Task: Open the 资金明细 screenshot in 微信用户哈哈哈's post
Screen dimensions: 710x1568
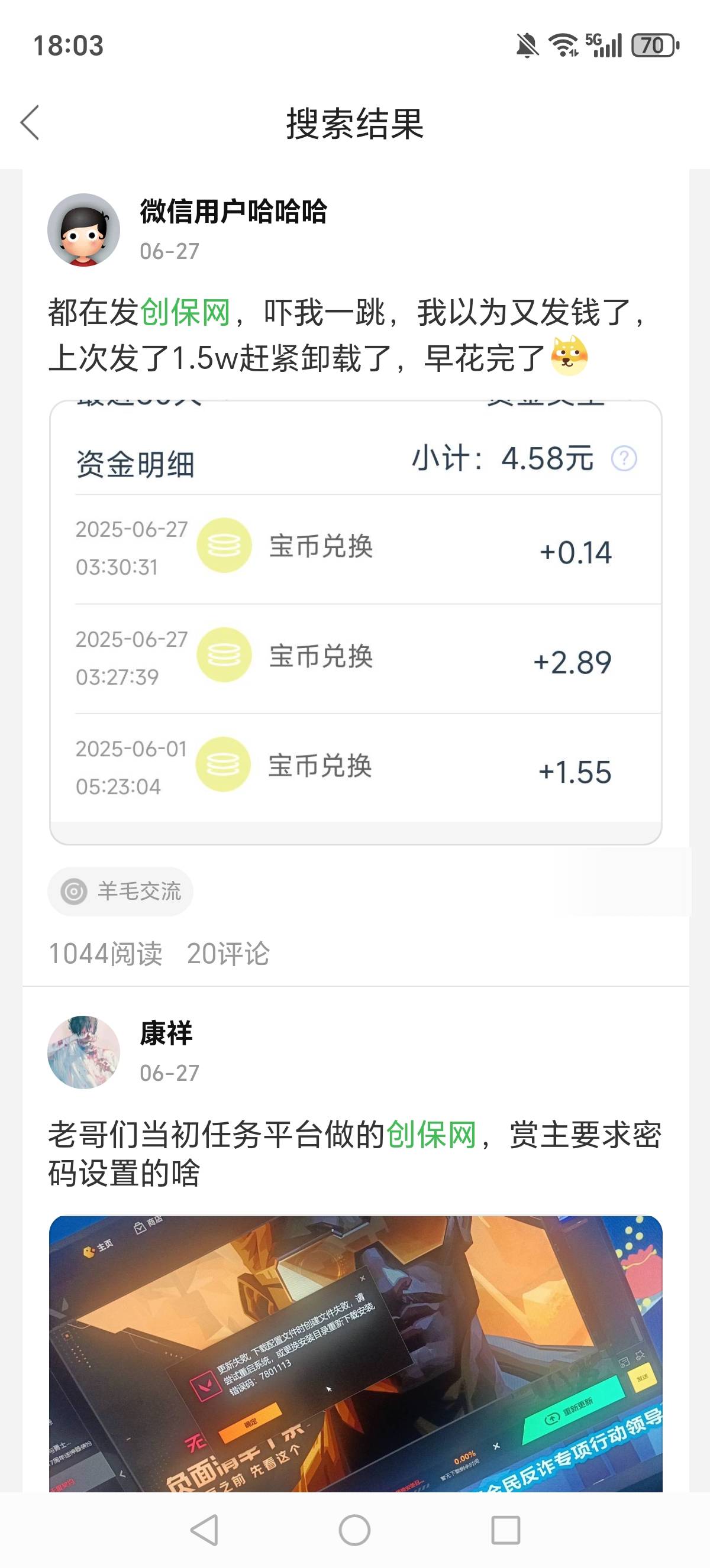Action: [x=356, y=622]
